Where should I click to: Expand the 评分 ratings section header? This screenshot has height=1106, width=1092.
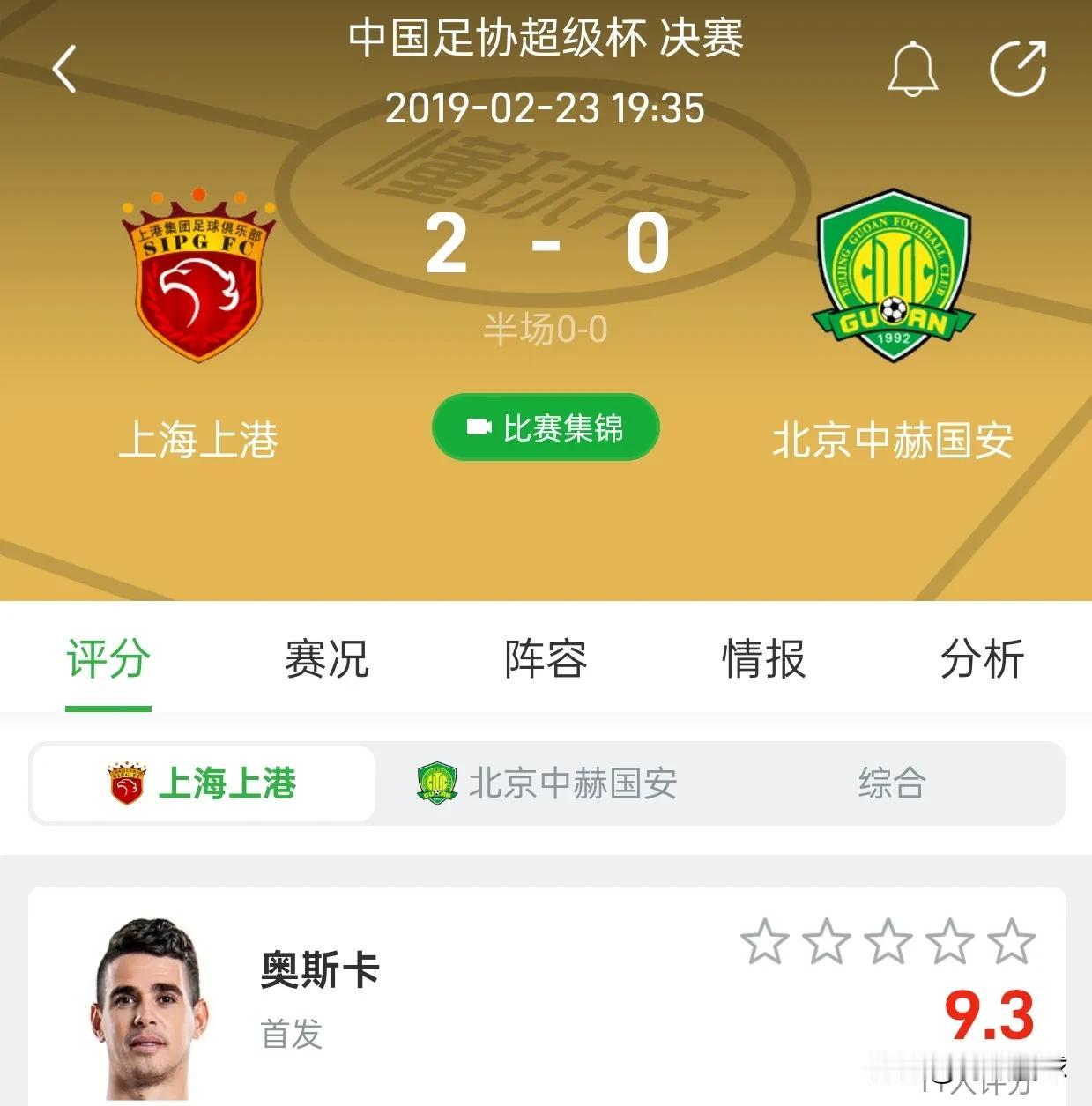click(108, 660)
